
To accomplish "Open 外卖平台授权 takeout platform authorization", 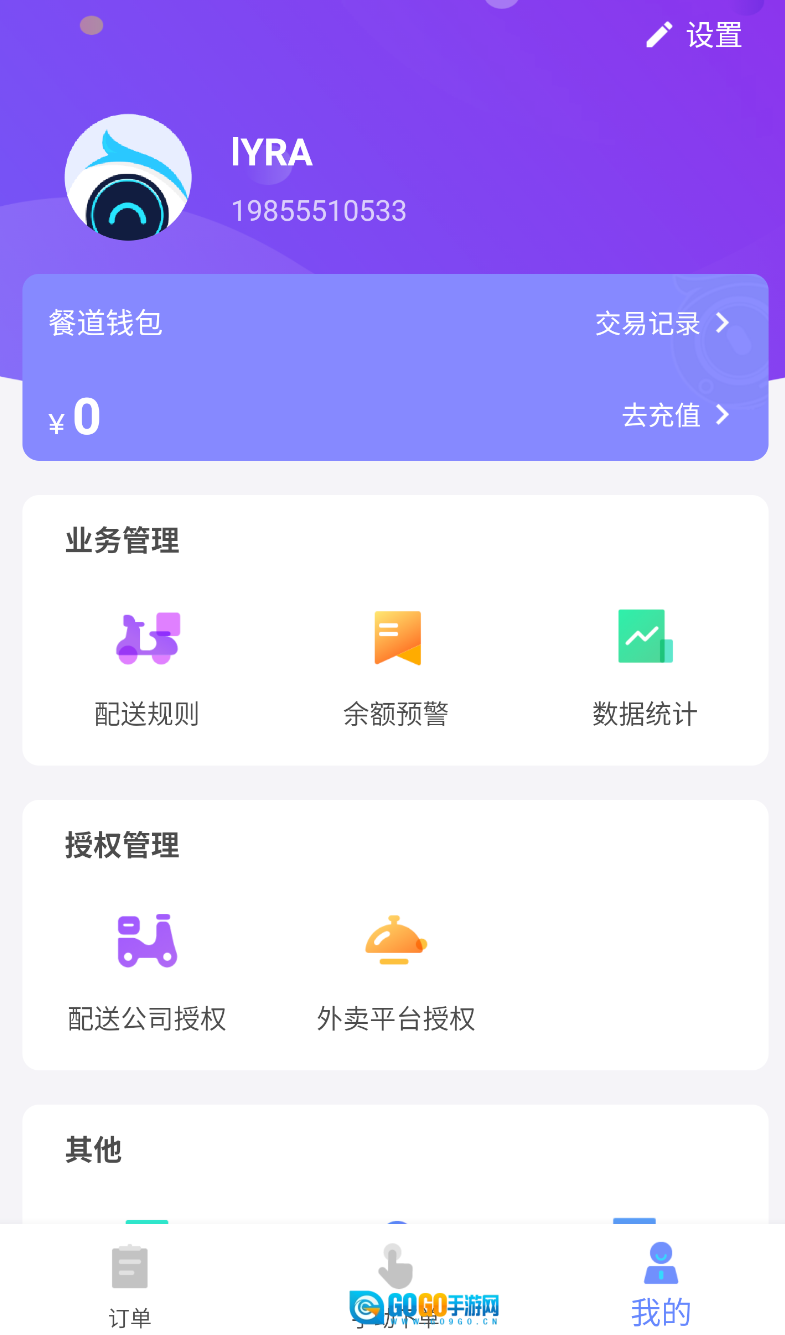I will point(396,940).
